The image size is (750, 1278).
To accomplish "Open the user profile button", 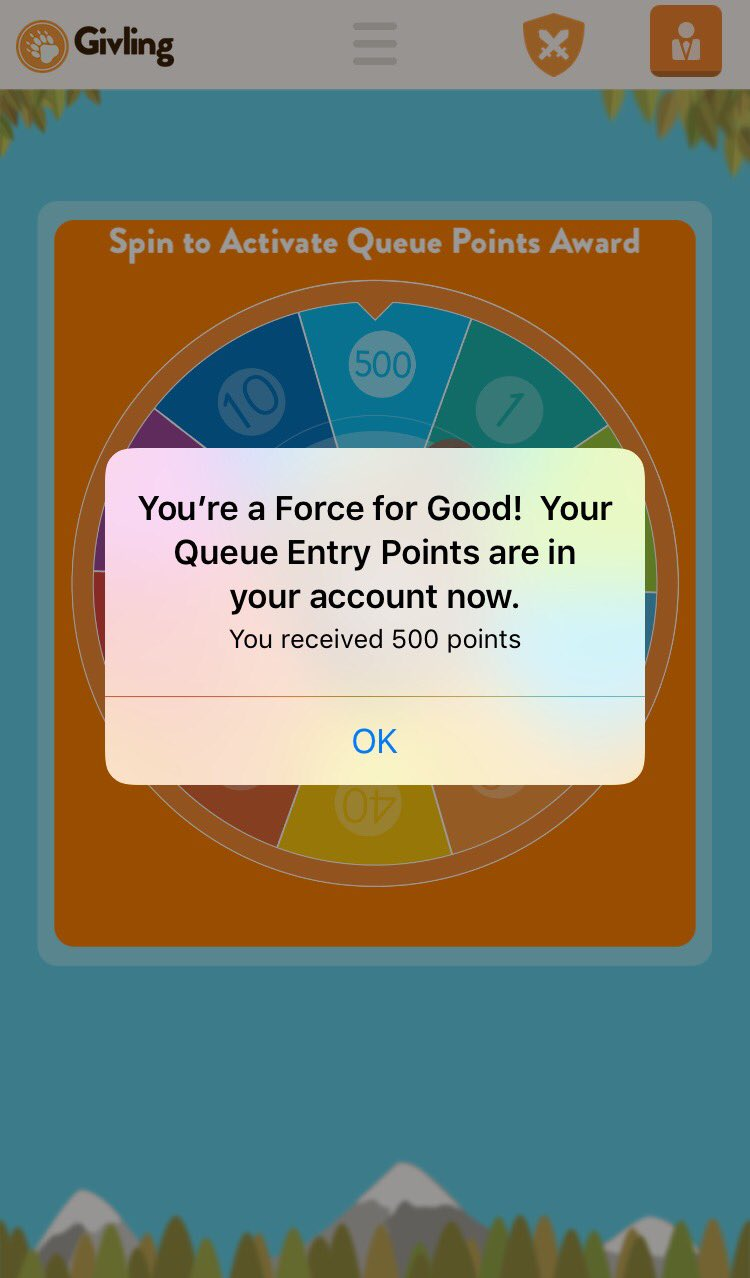I will (685, 41).
